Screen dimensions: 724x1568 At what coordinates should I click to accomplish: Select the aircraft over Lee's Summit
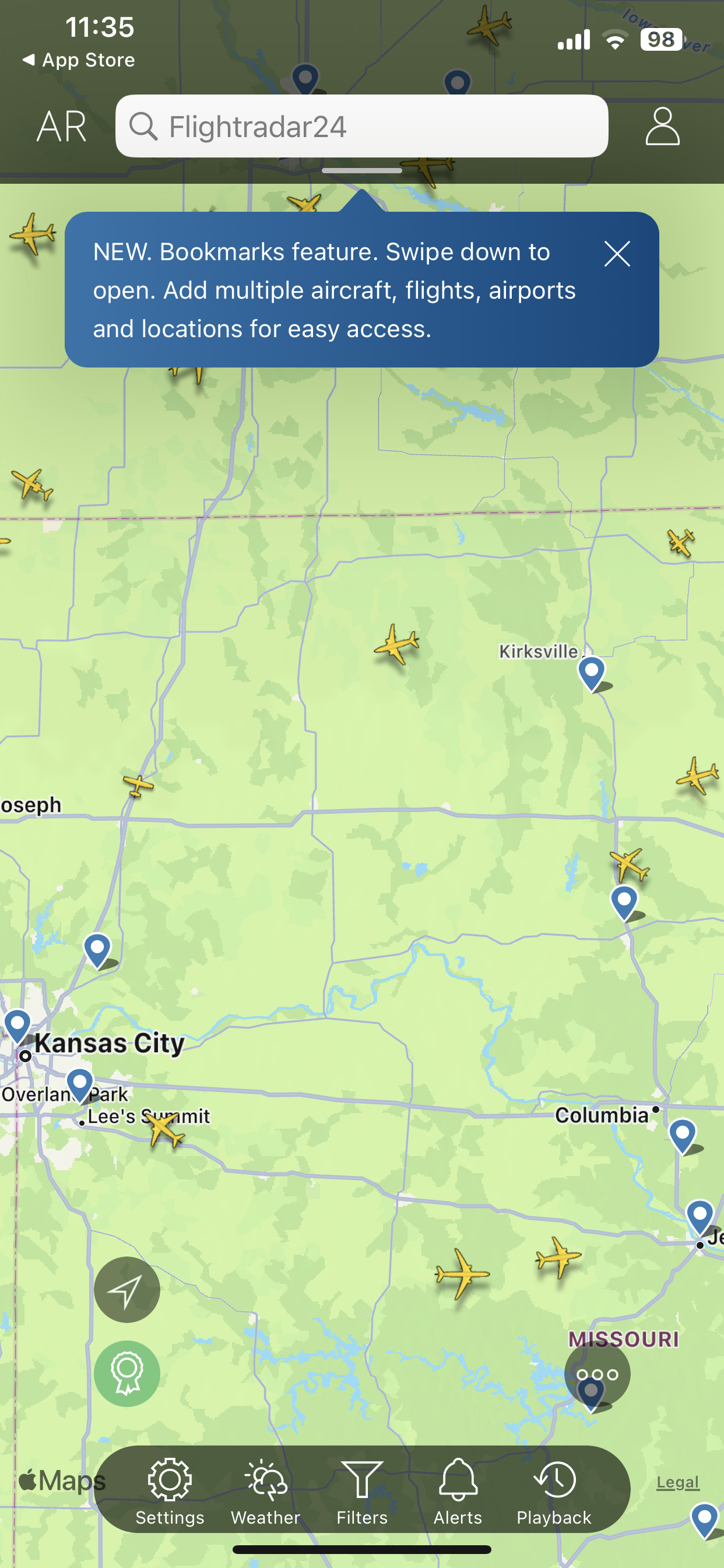pyautogui.click(x=163, y=1130)
